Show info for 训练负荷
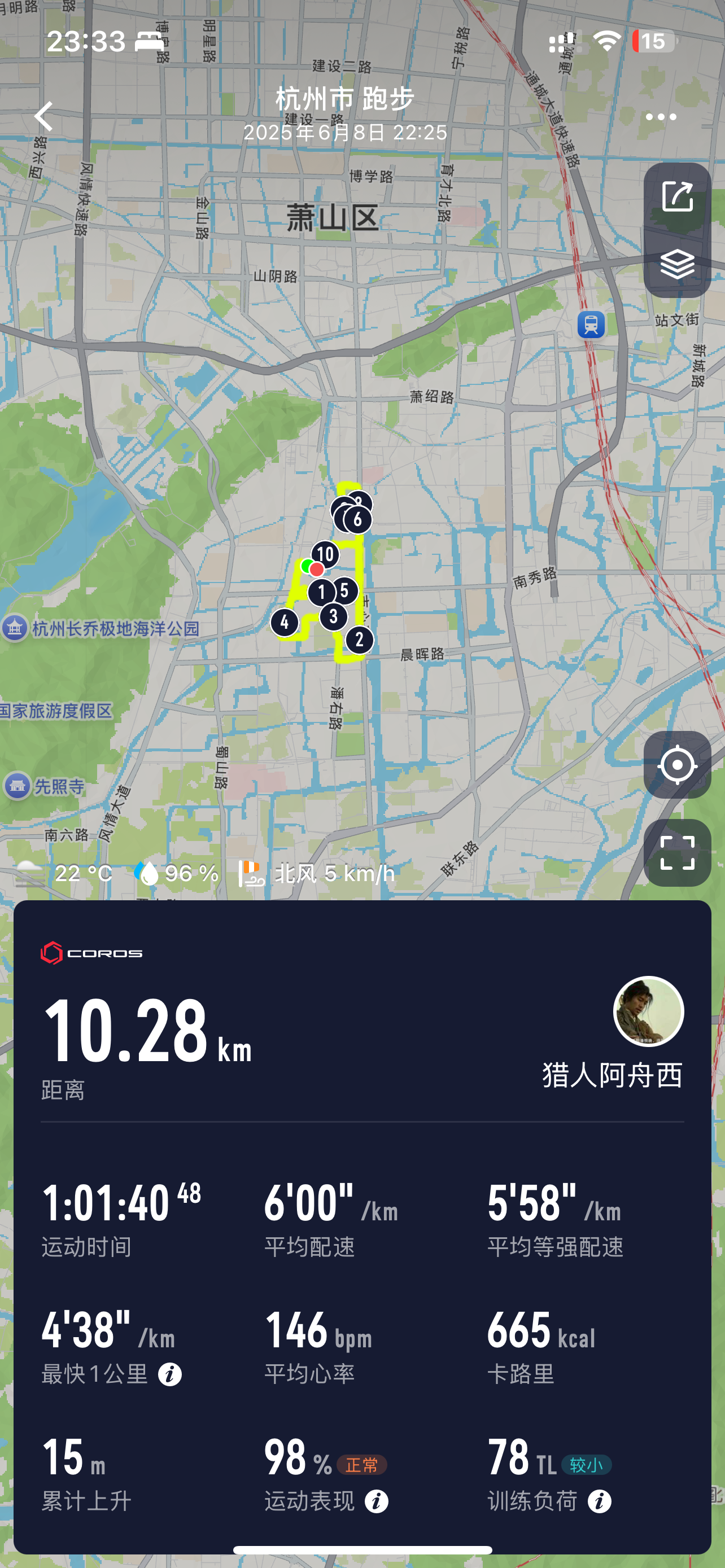Screen dimensions: 725x1568 pyautogui.click(x=599, y=1501)
